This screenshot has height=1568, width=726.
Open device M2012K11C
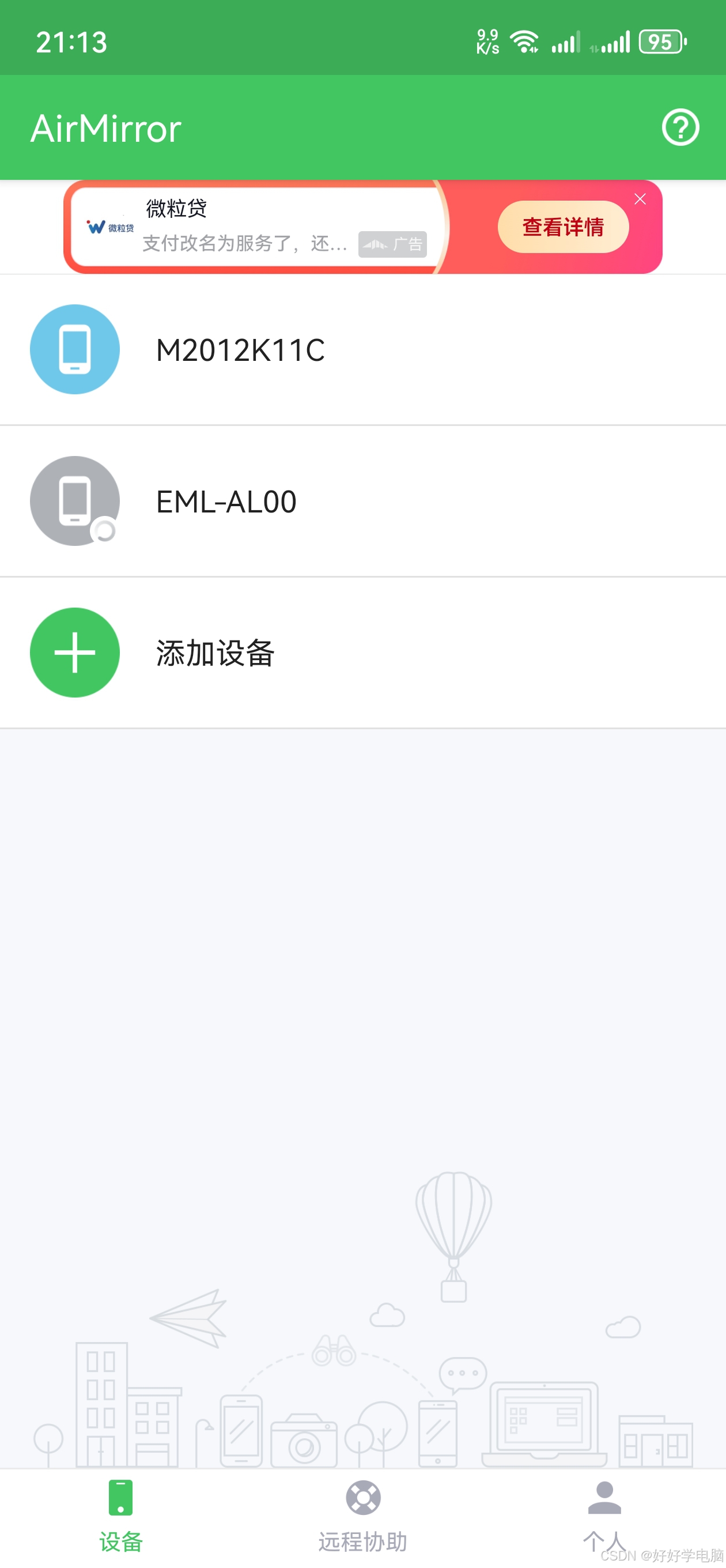coord(362,349)
